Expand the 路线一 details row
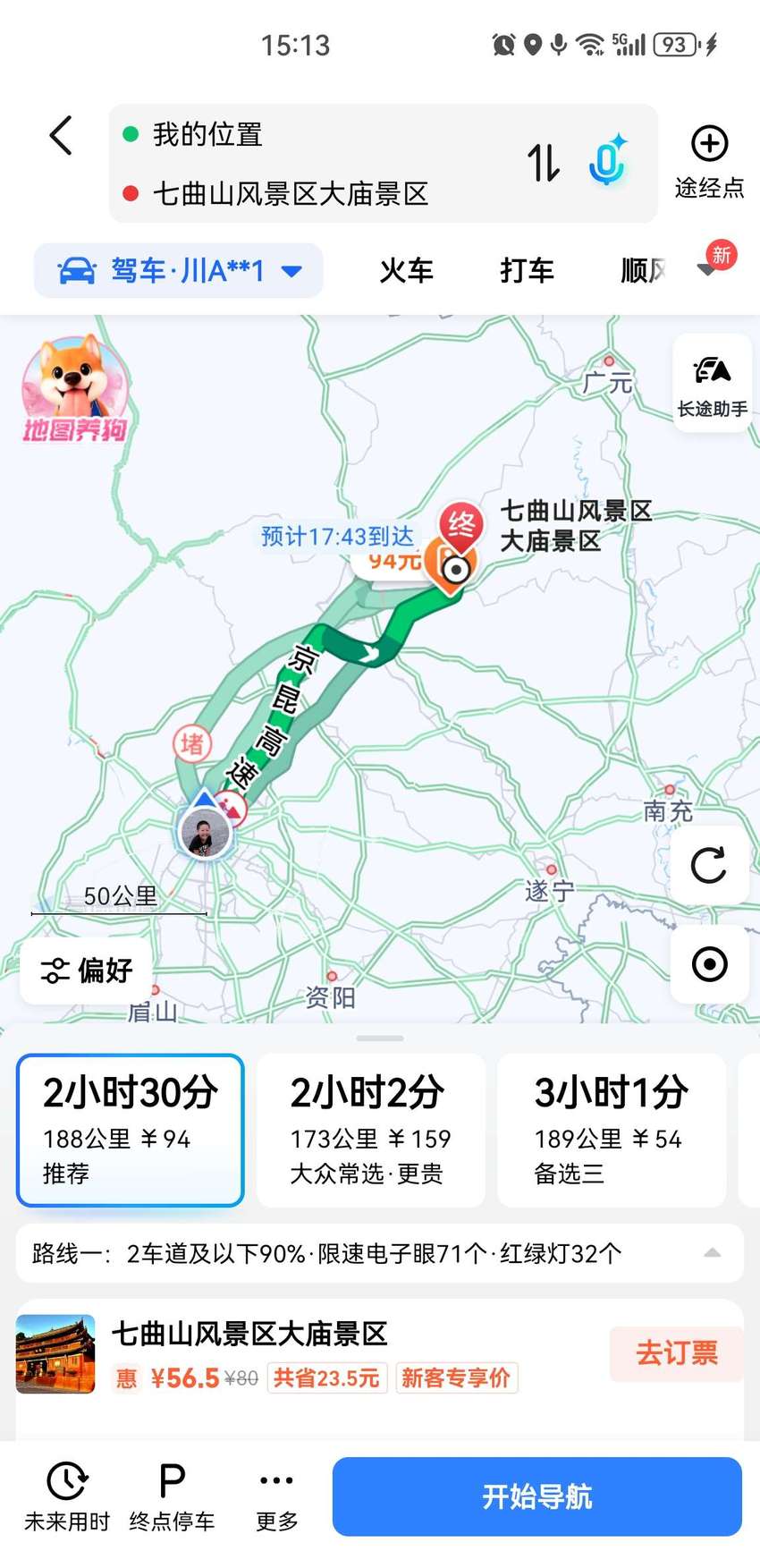The height and width of the screenshot is (1568, 760). 380,1253
